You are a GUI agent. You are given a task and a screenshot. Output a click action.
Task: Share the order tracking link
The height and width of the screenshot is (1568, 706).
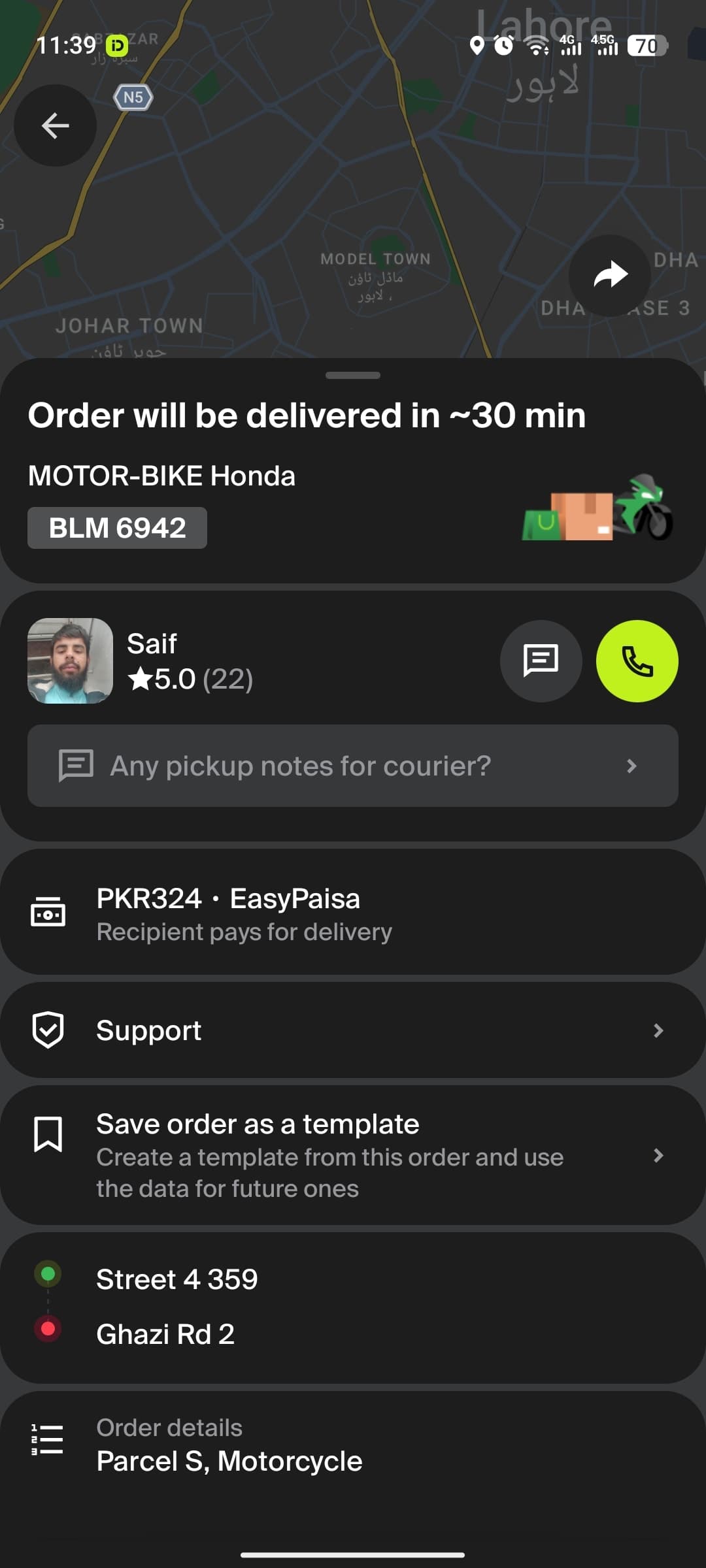pyautogui.click(x=610, y=275)
